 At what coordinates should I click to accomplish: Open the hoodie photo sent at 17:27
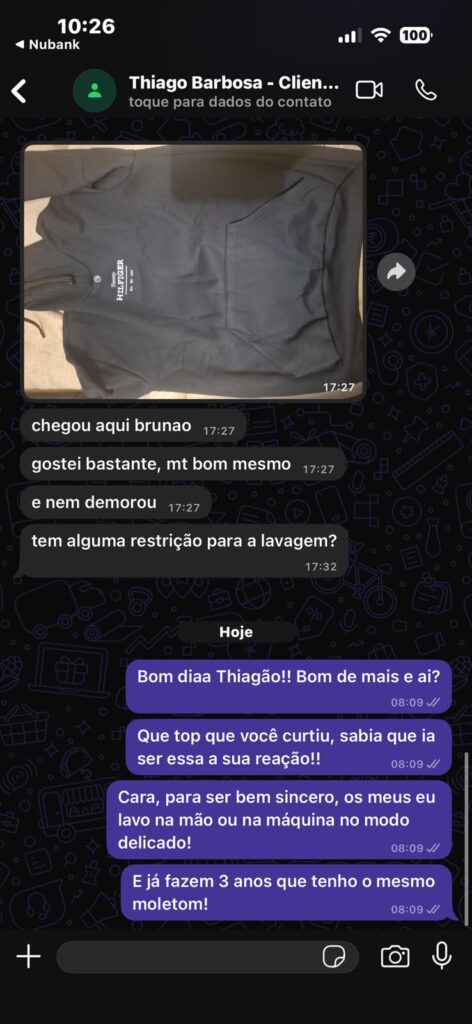(x=193, y=271)
